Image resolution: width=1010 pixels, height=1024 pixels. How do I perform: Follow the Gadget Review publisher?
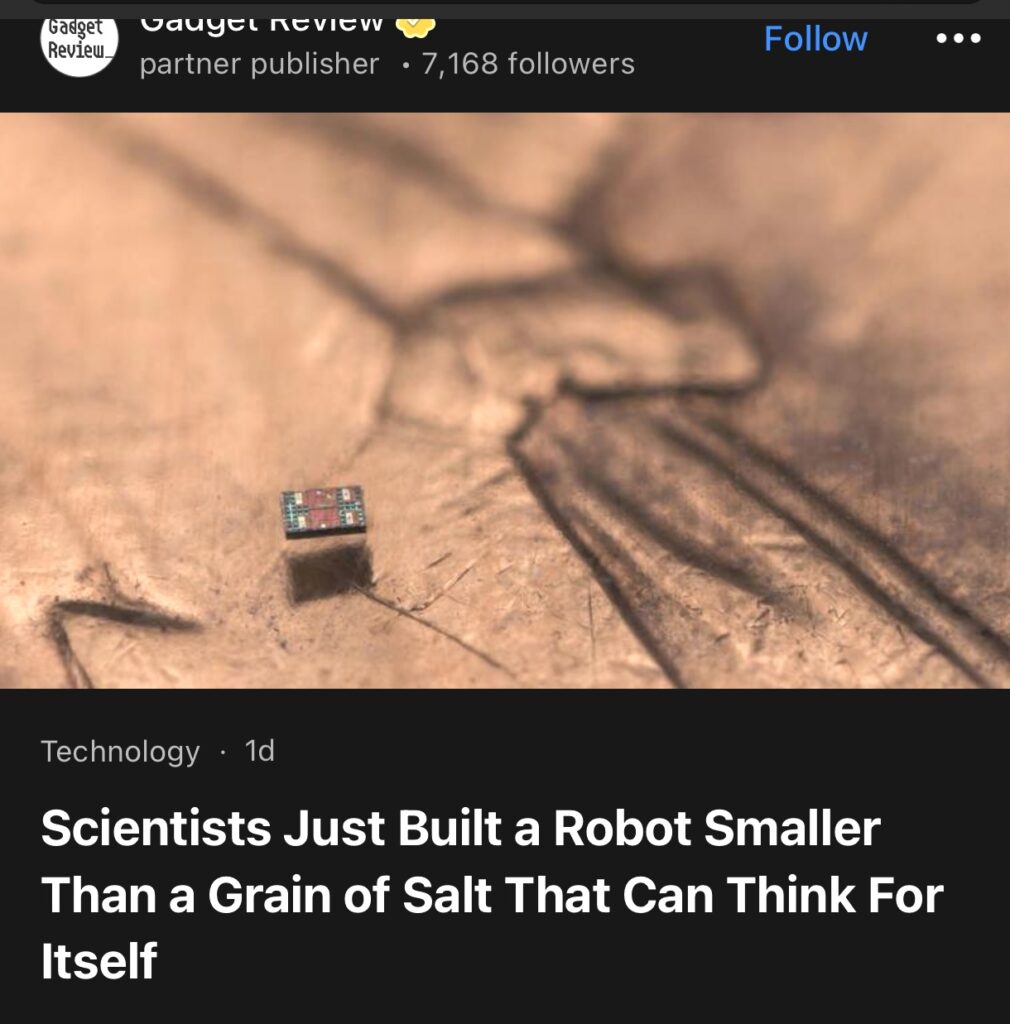[x=815, y=39]
